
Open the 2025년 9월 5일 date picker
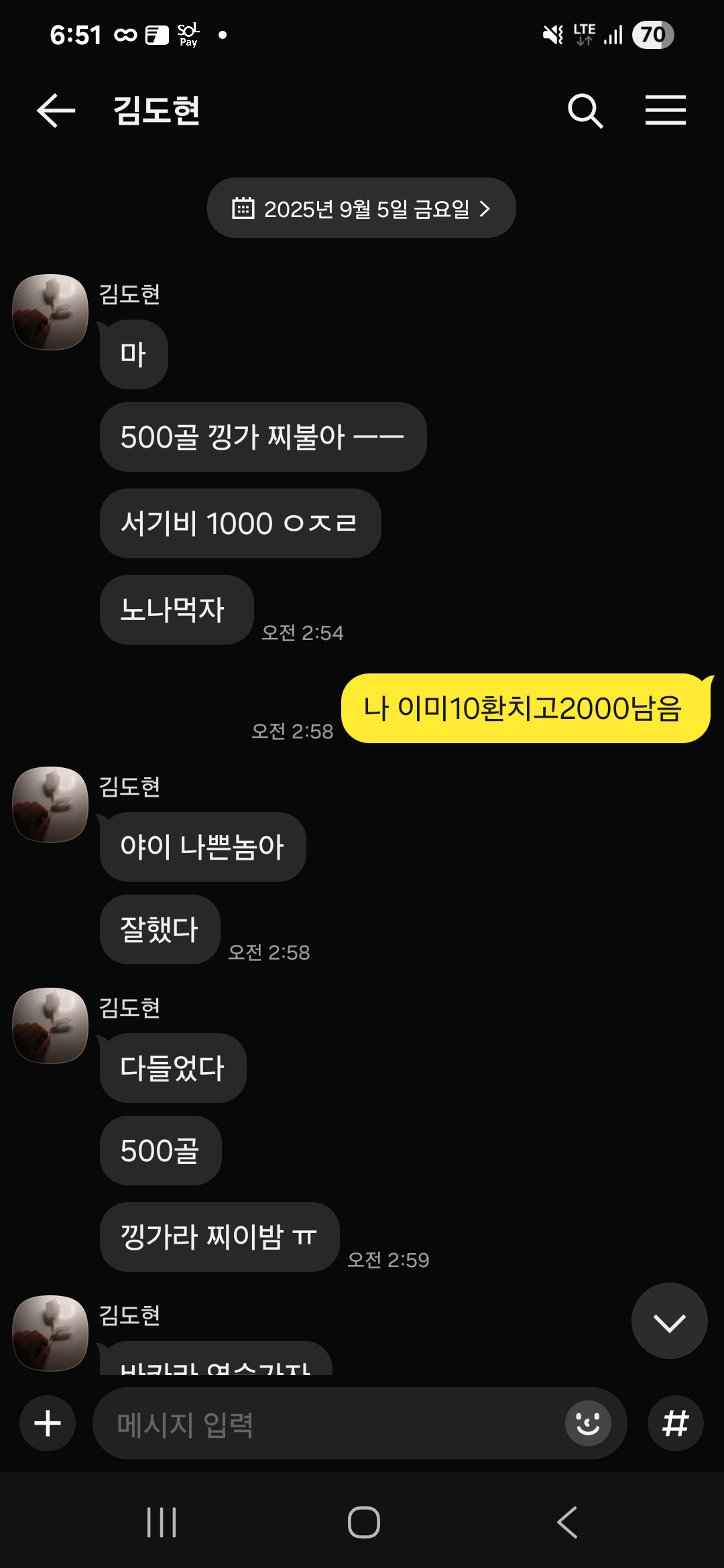(361, 208)
